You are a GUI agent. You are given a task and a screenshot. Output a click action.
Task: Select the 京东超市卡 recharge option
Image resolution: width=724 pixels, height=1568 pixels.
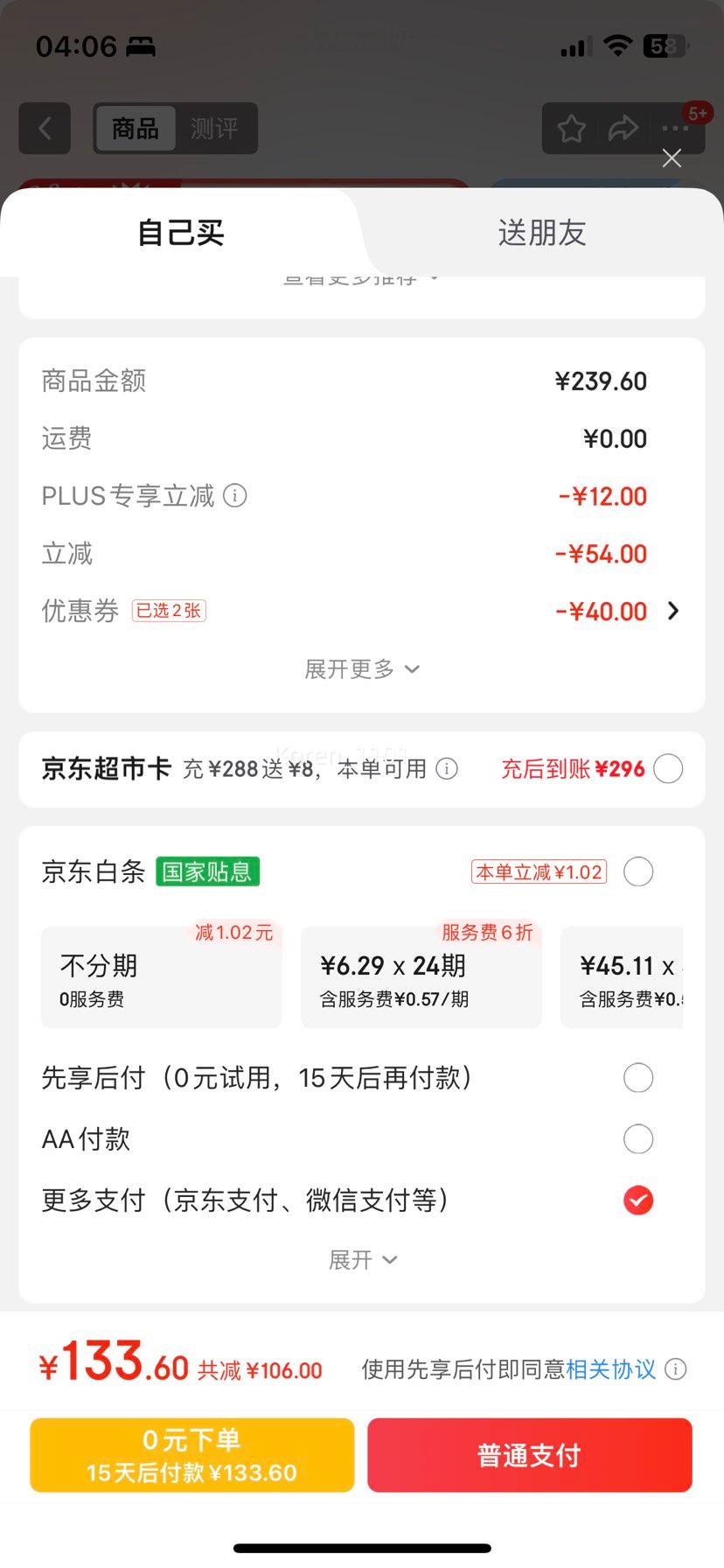(668, 769)
